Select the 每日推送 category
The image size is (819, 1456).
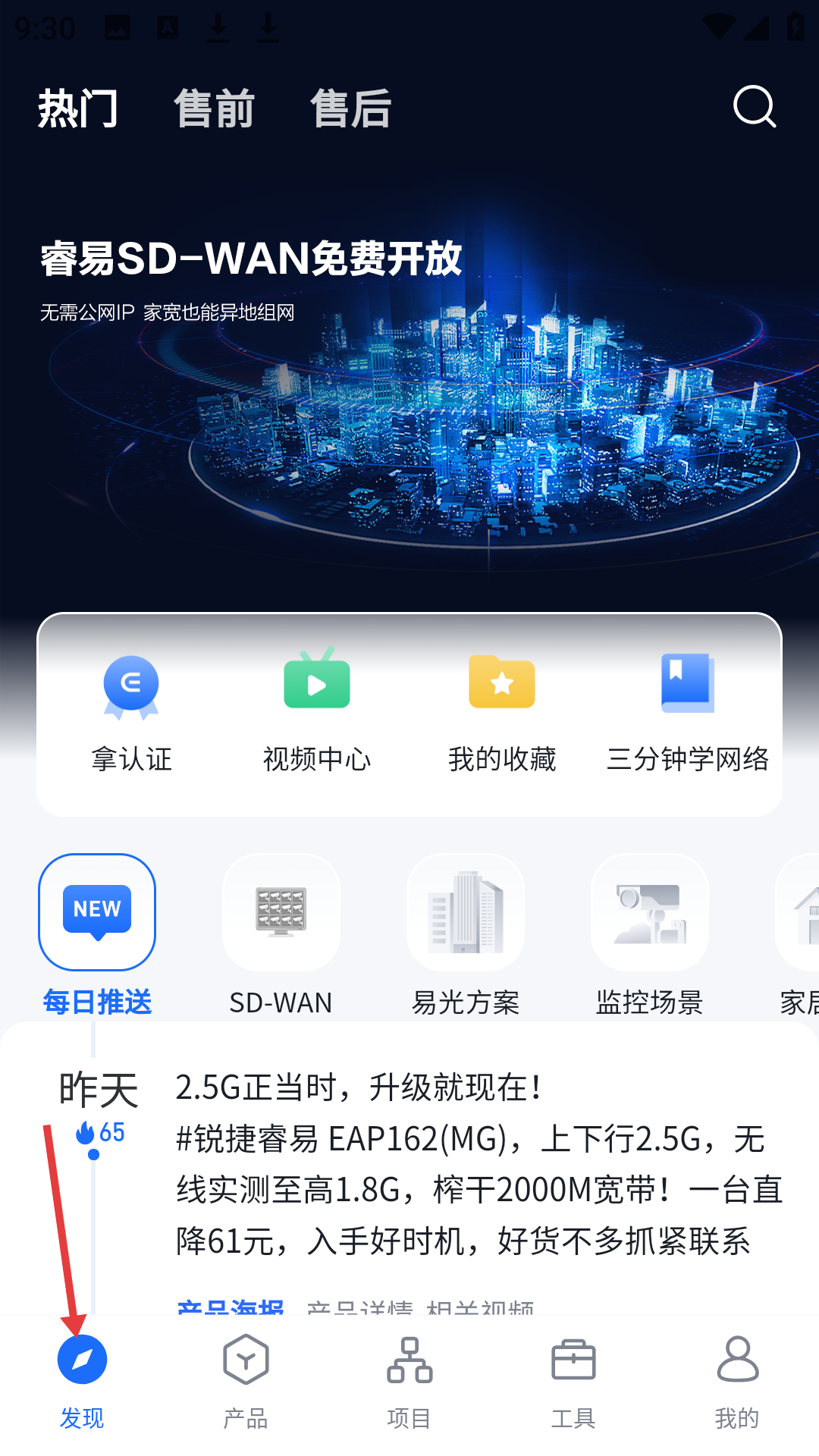(97, 934)
